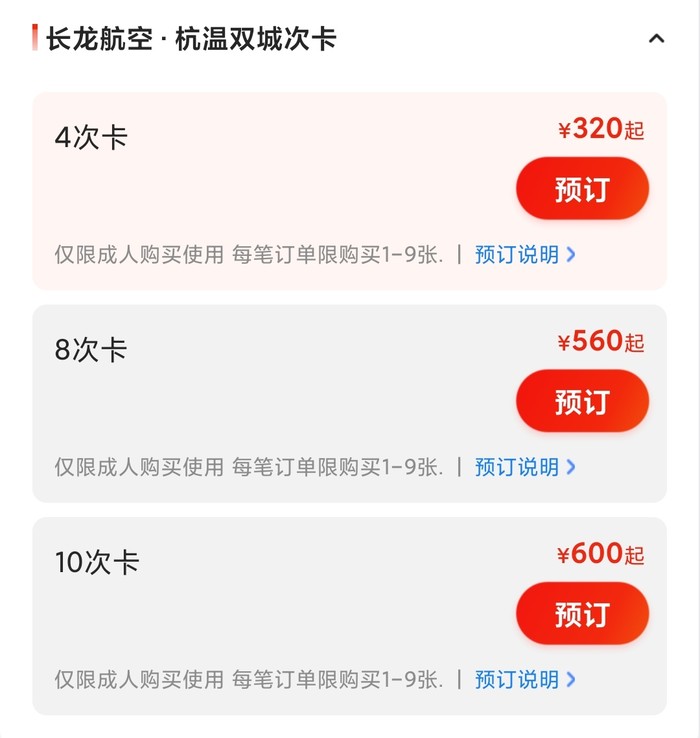Reserve the 10次卡 at ¥600
The width and height of the screenshot is (700, 738).
tap(582, 614)
